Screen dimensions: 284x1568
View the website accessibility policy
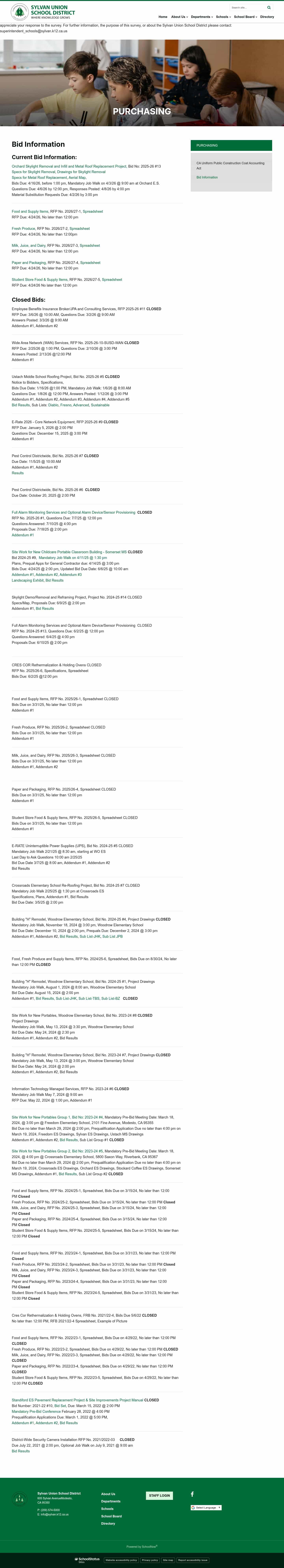click(121, 1560)
